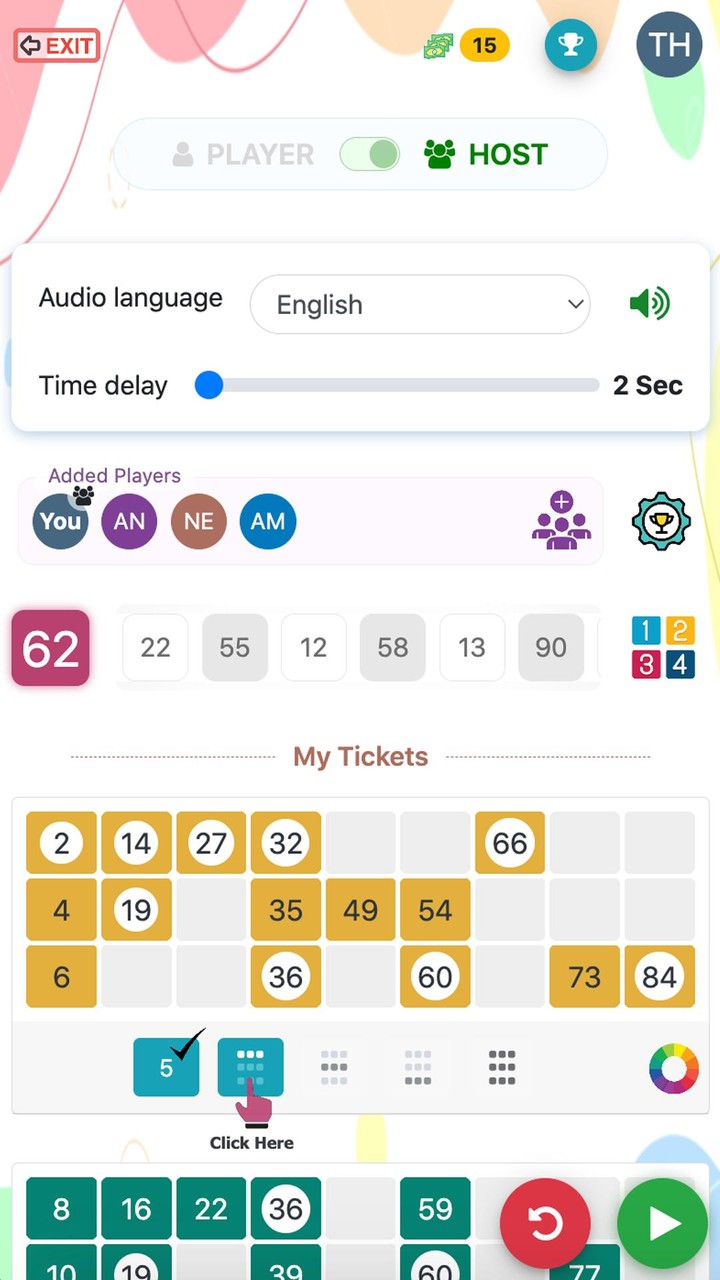Viewport: 720px width, 1280px height.
Task: Open the TH profile avatar
Action: 669,45
